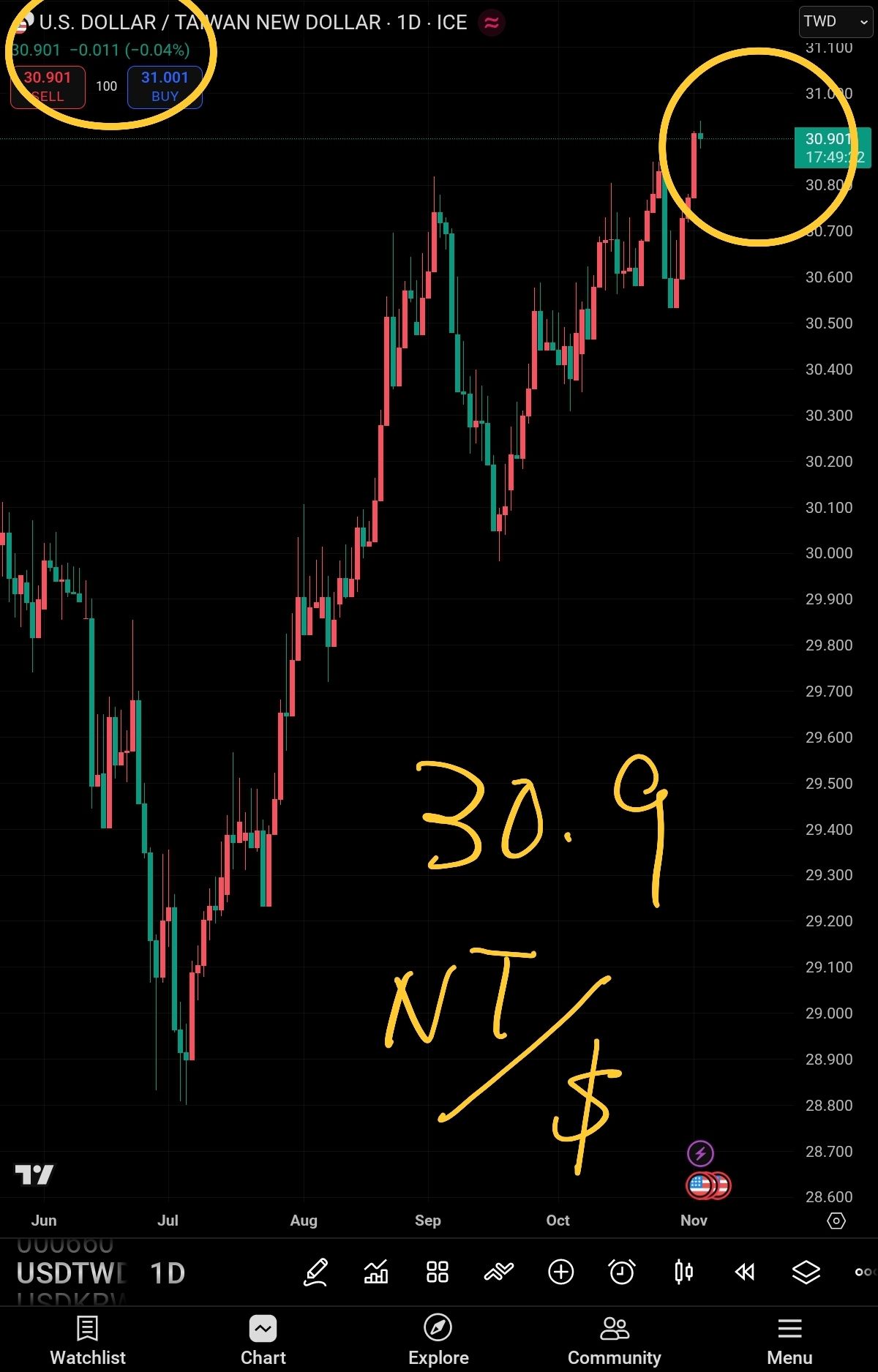Tap the red 30.901 SELL button
Screen dimensions: 878x1372
tap(48, 87)
